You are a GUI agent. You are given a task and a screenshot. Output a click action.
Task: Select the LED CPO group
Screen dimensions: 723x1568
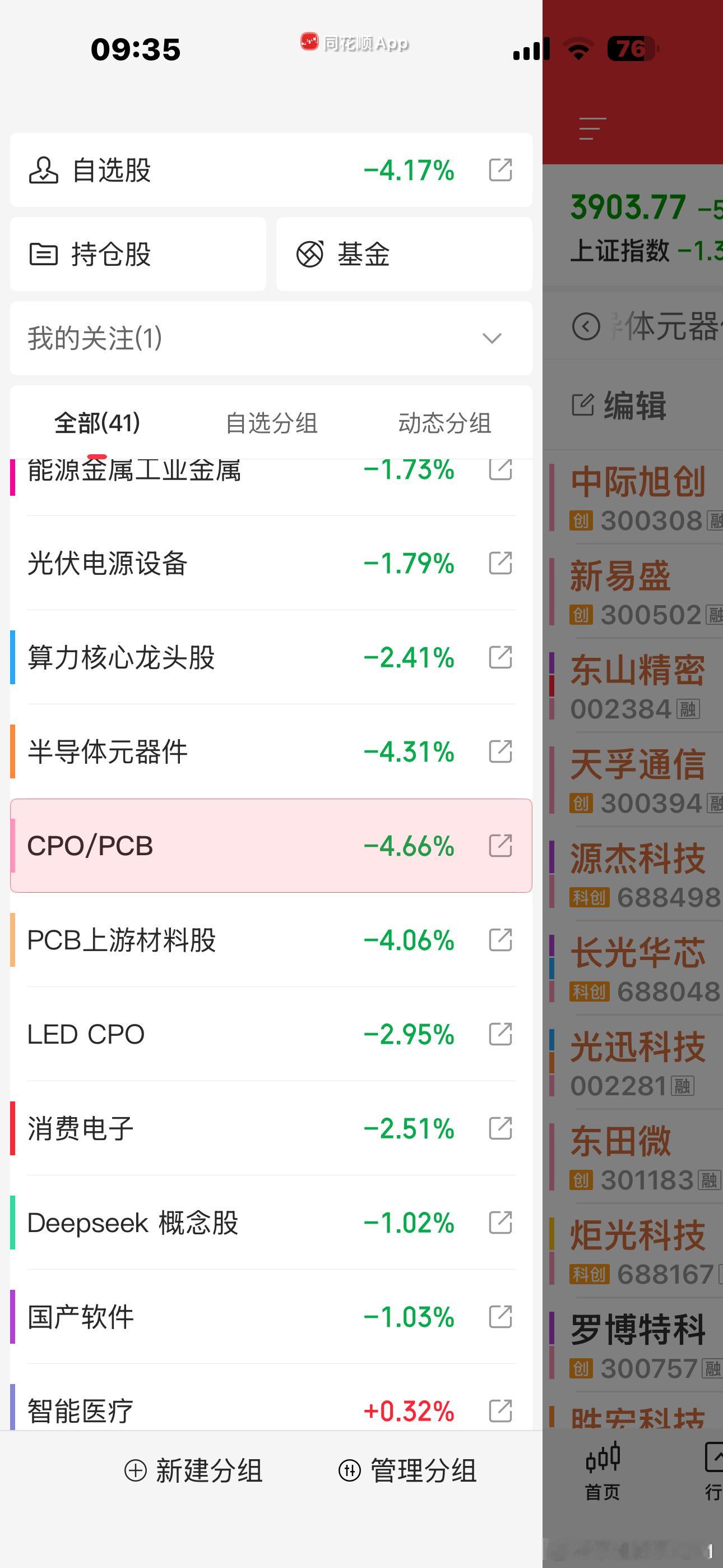click(x=271, y=1034)
